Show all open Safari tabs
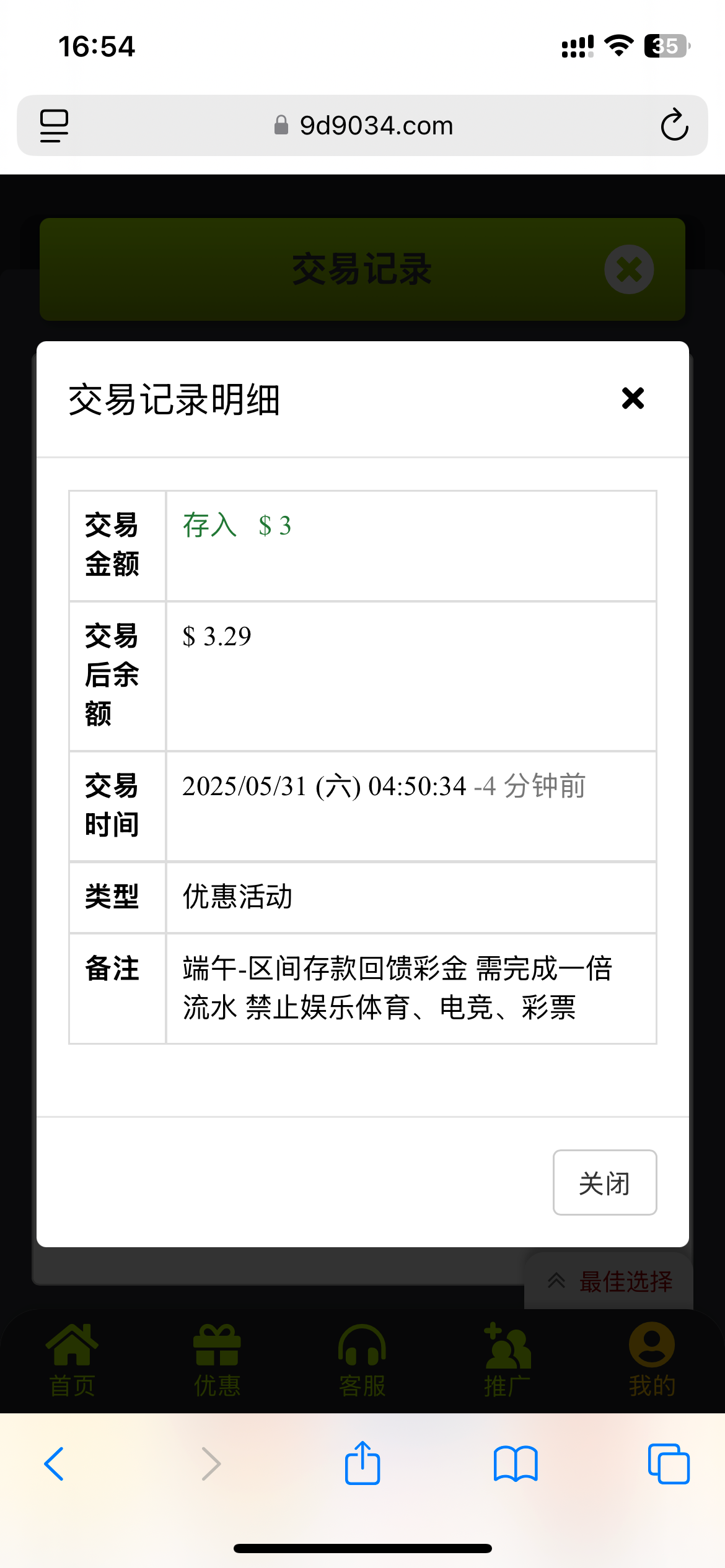Image resolution: width=725 pixels, height=1568 pixels. point(668,1464)
